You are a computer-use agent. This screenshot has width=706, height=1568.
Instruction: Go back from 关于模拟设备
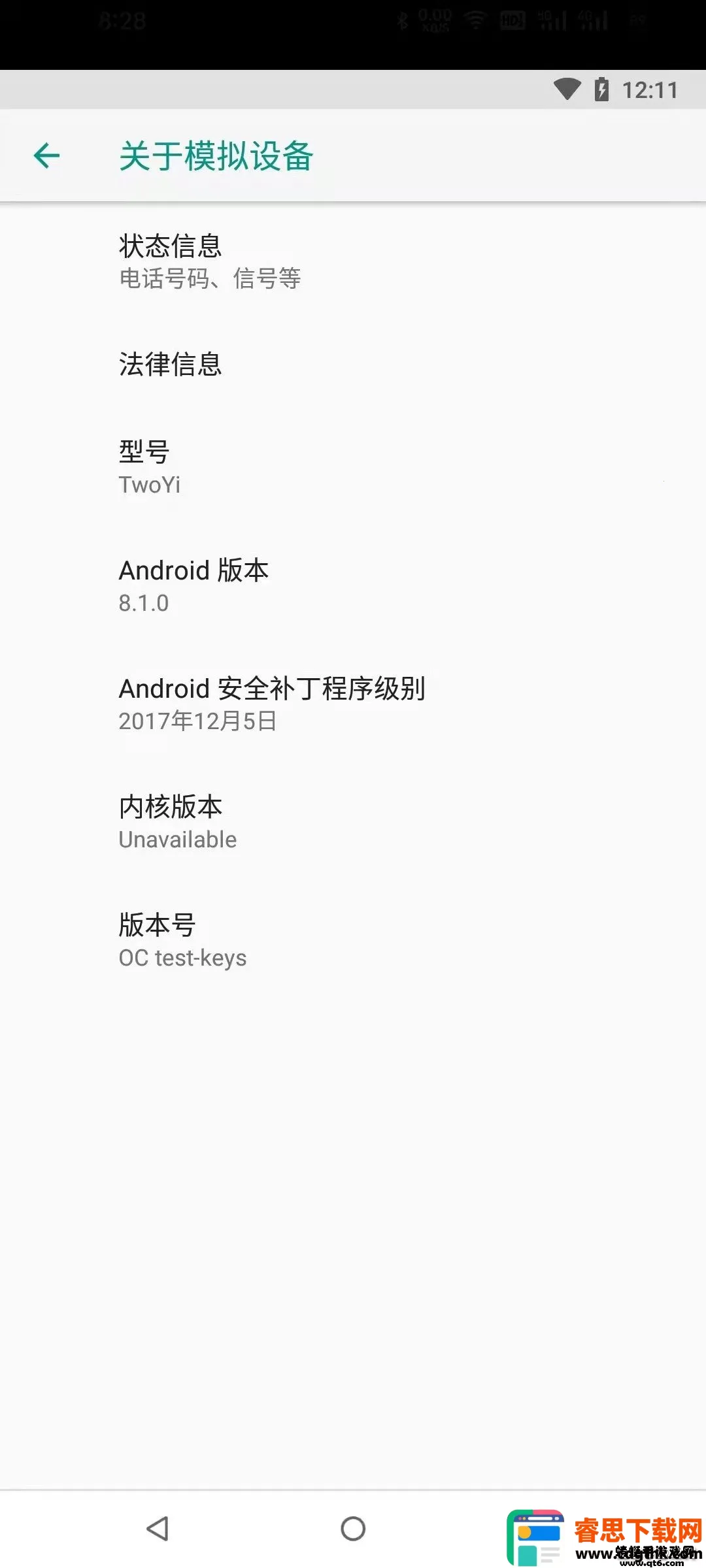point(46,155)
